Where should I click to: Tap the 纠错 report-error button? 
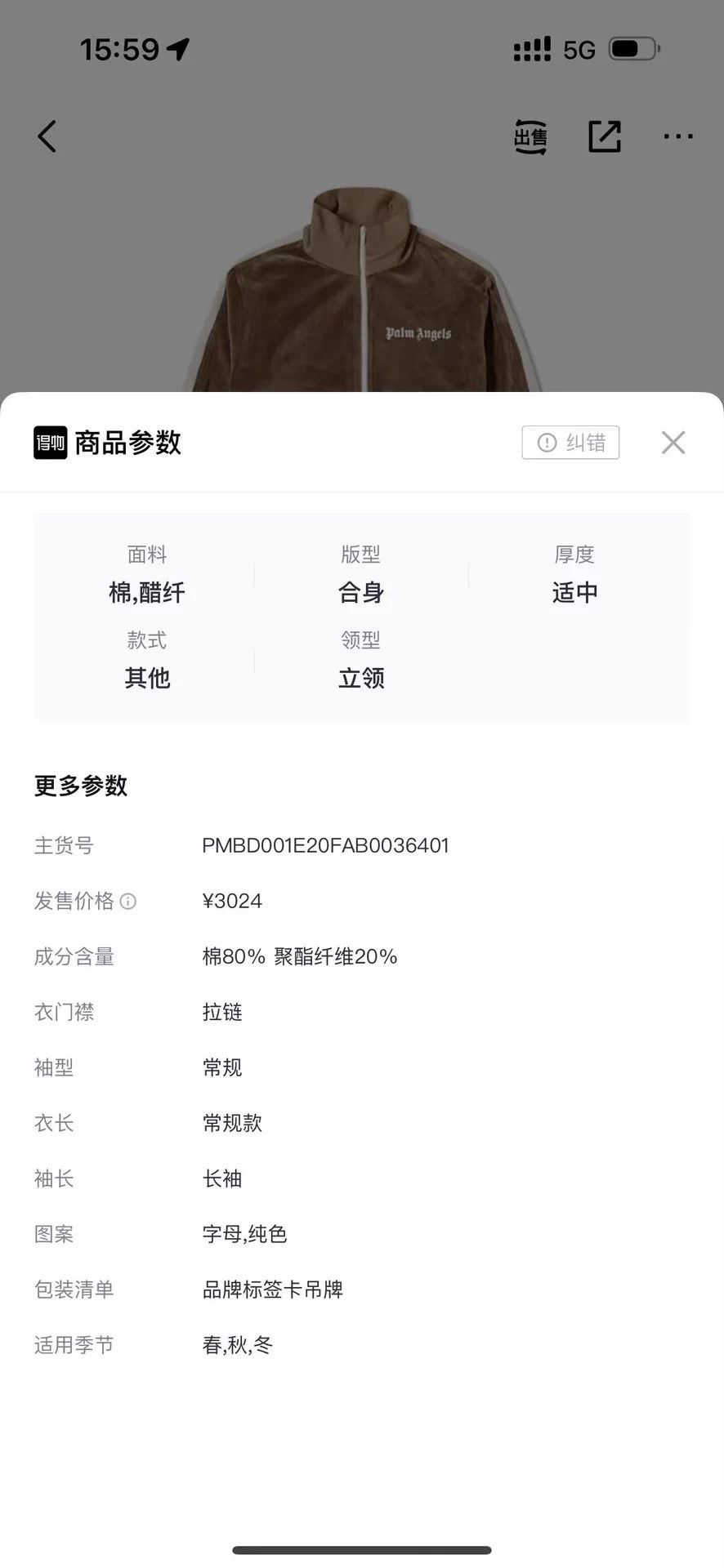[x=570, y=443]
